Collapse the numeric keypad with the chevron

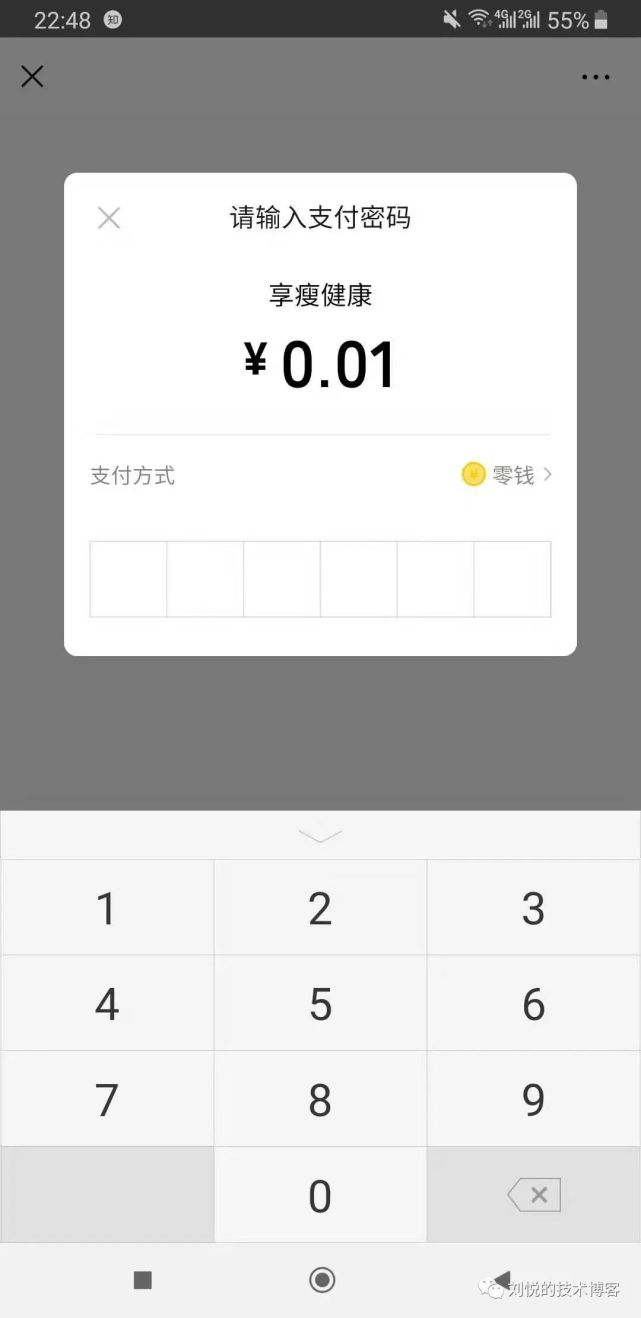(x=320, y=836)
